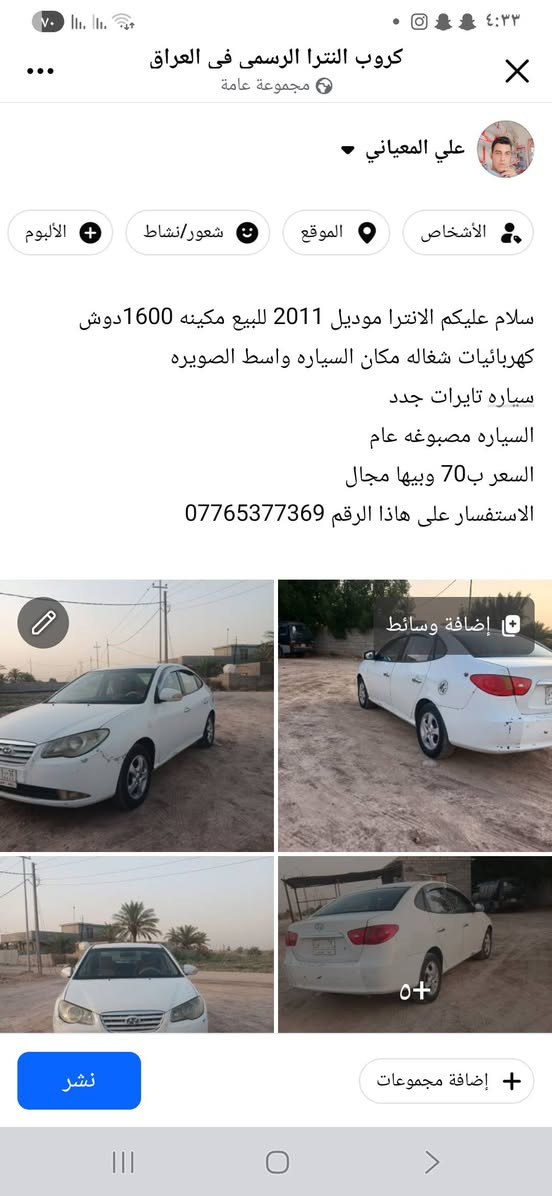The height and width of the screenshot is (1196, 552).
Task: Close the post composer with the X
Action: pos(517,71)
